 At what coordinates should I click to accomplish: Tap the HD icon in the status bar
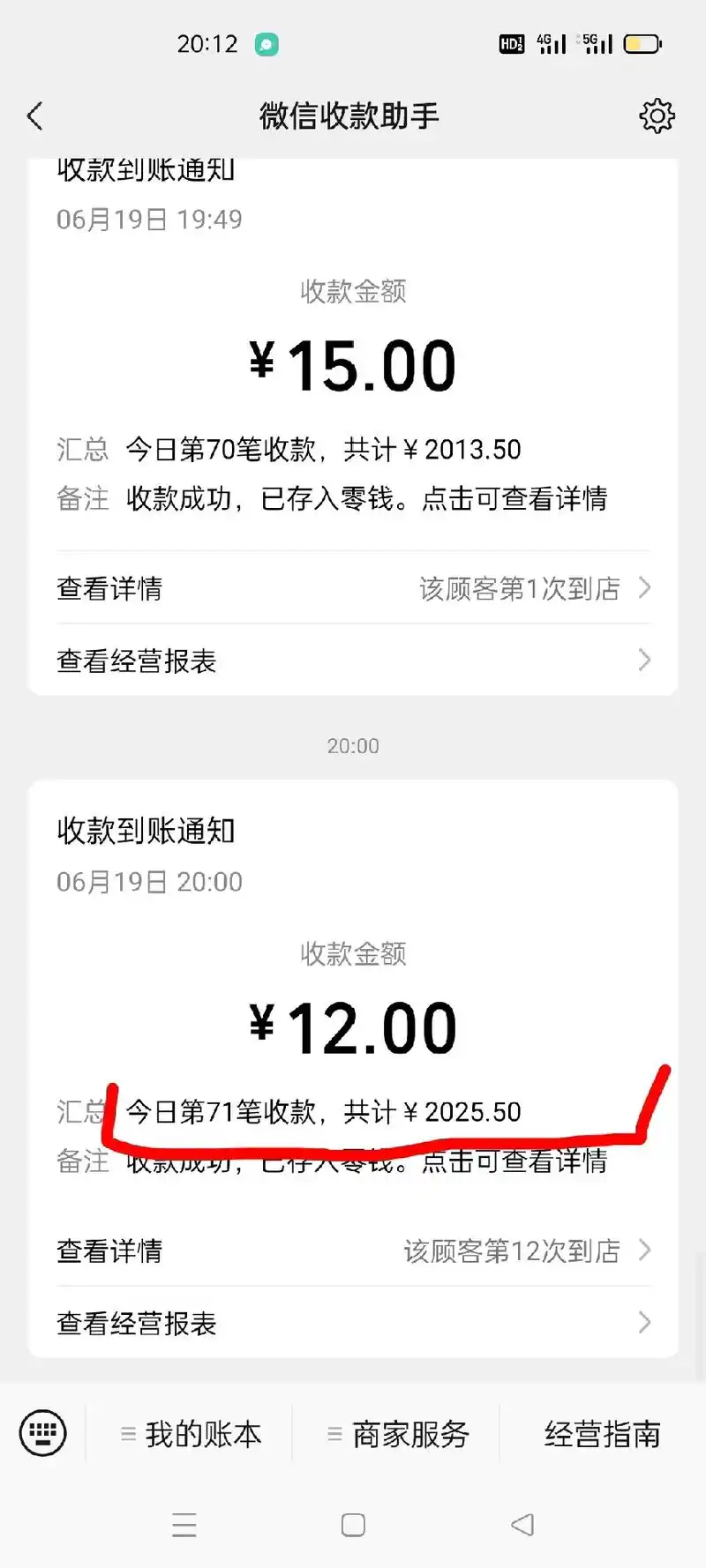511,42
